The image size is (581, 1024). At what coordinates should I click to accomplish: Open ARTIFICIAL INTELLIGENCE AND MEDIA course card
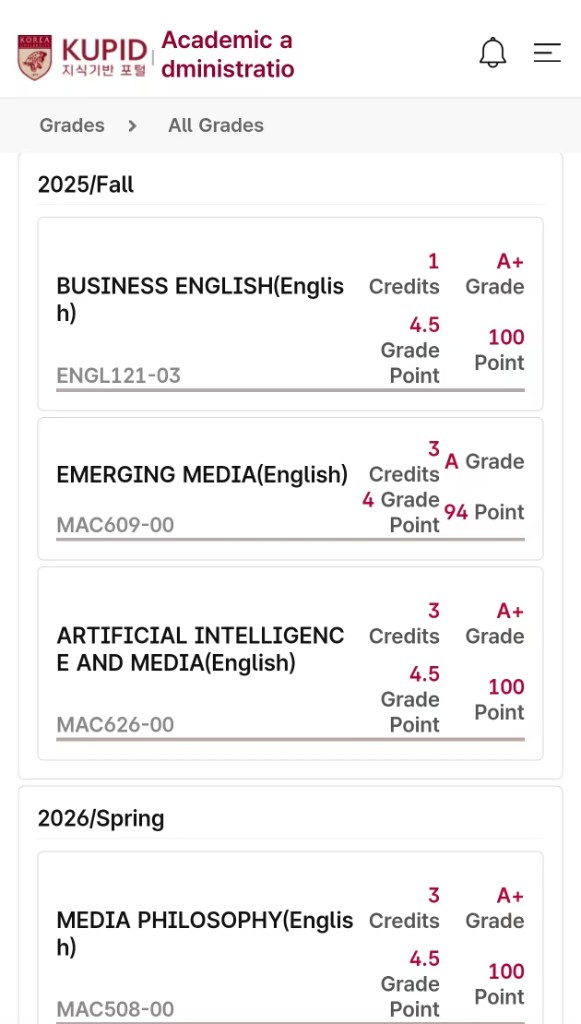point(290,664)
